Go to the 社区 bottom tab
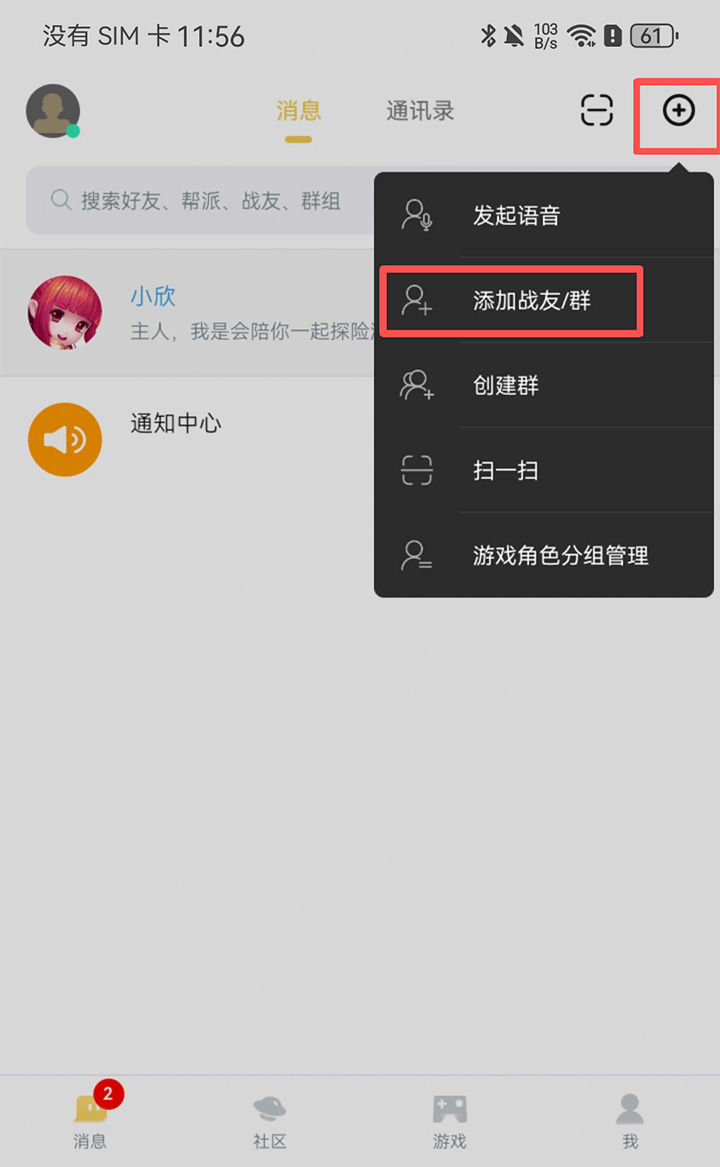Viewport: 720px width, 1167px height. (270, 1120)
